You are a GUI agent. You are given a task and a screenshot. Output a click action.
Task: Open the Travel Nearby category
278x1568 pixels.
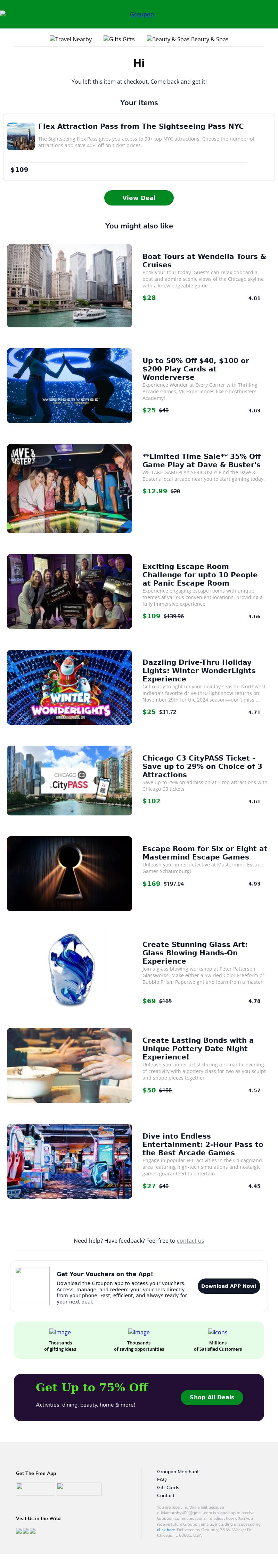pos(71,39)
